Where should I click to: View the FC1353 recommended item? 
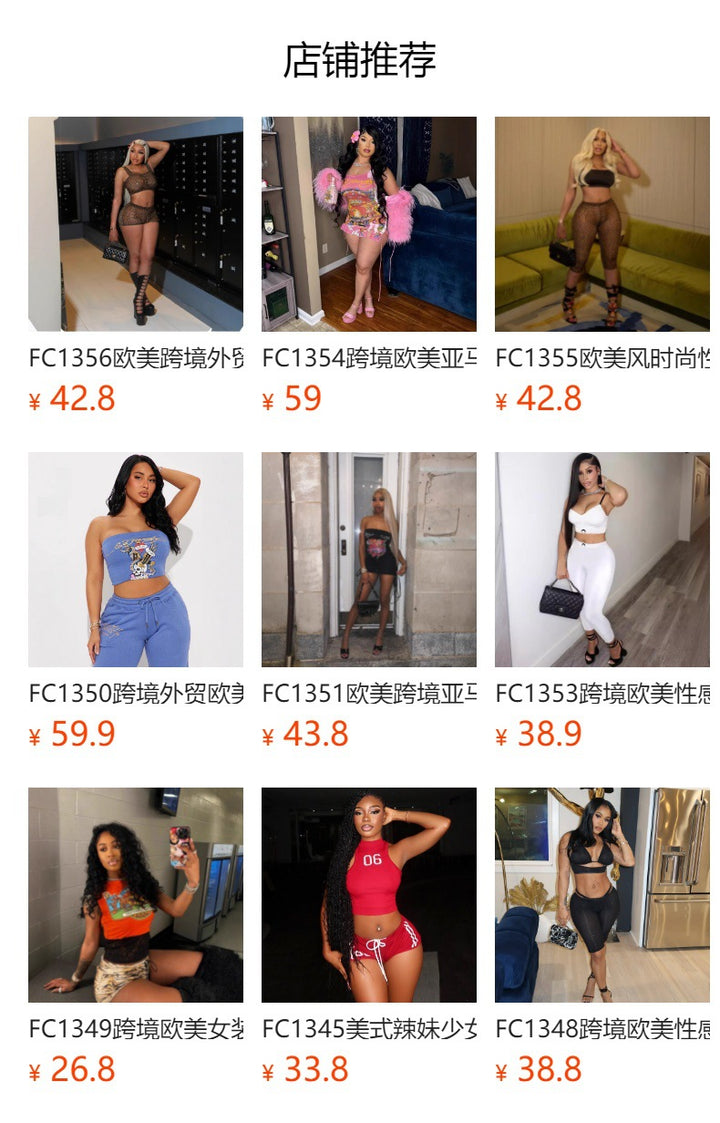(x=602, y=559)
